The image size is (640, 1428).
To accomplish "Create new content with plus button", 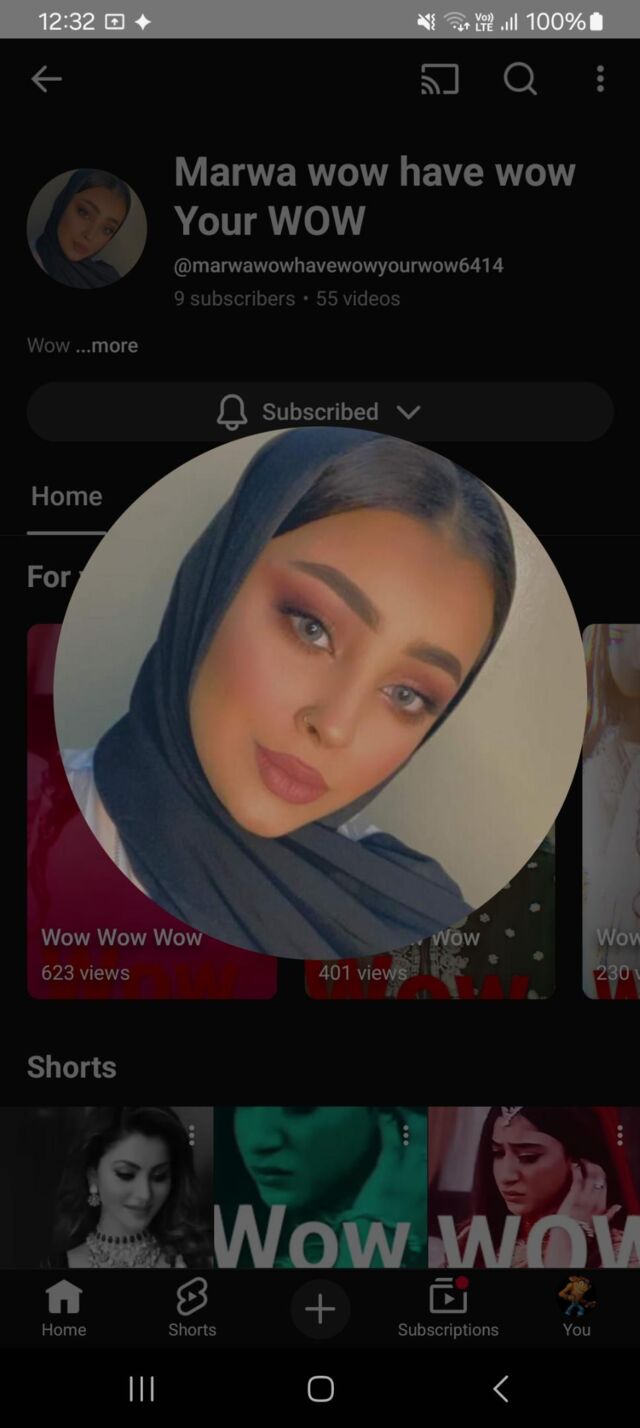I will [x=320, y=1309].
